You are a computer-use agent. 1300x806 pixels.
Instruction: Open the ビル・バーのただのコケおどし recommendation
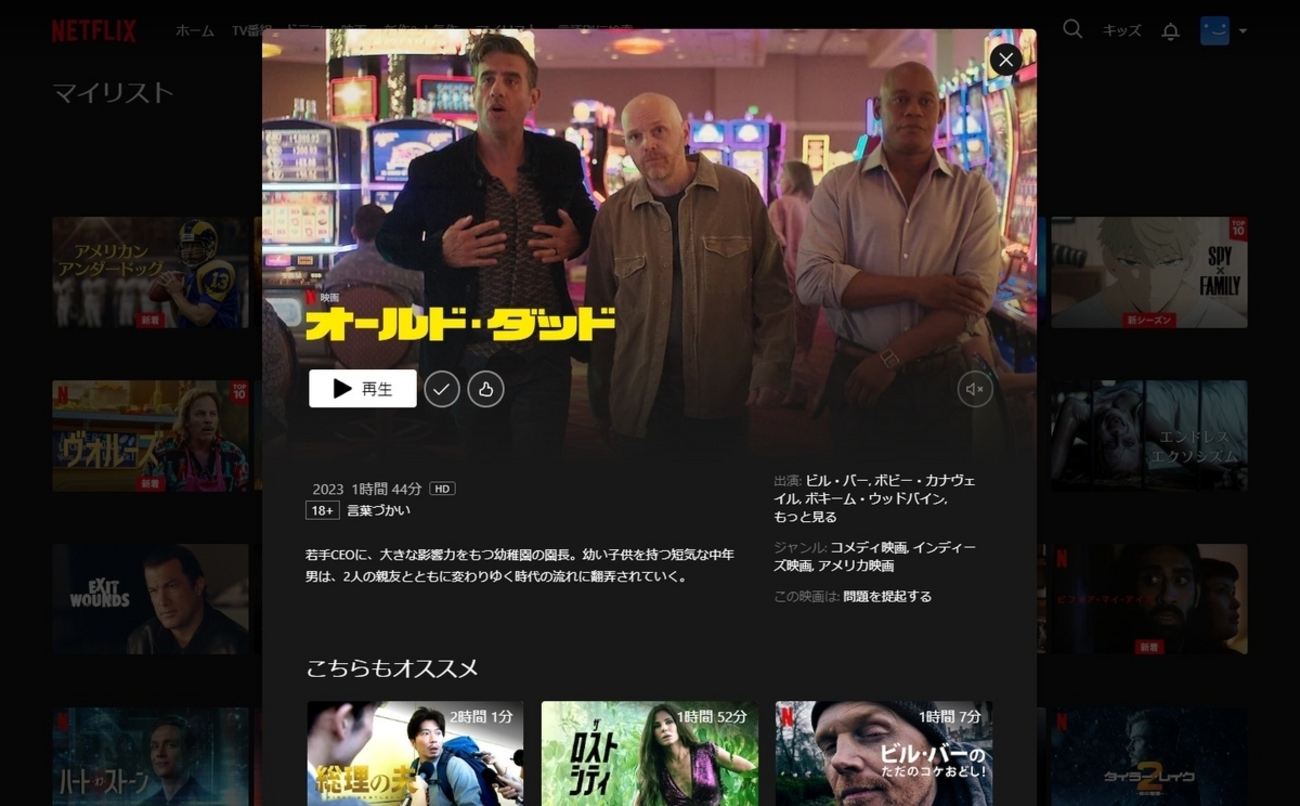883,753
